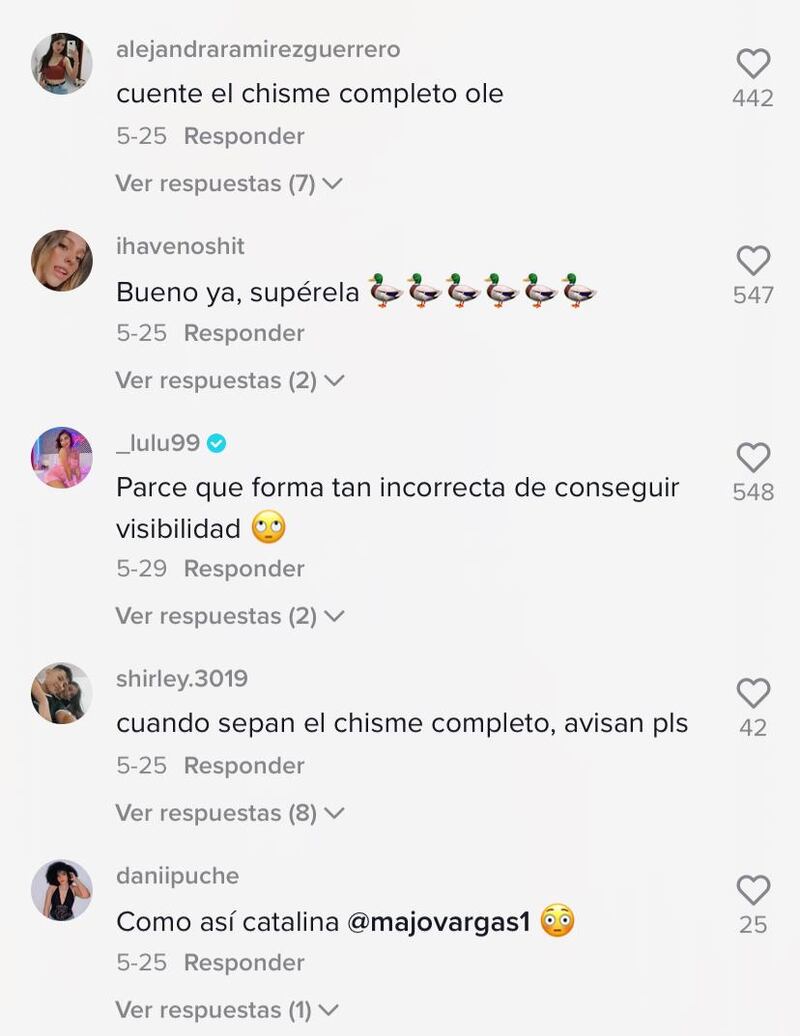
Task: Like _lulu99's comment about visibilidad
Action: (753, 459)
